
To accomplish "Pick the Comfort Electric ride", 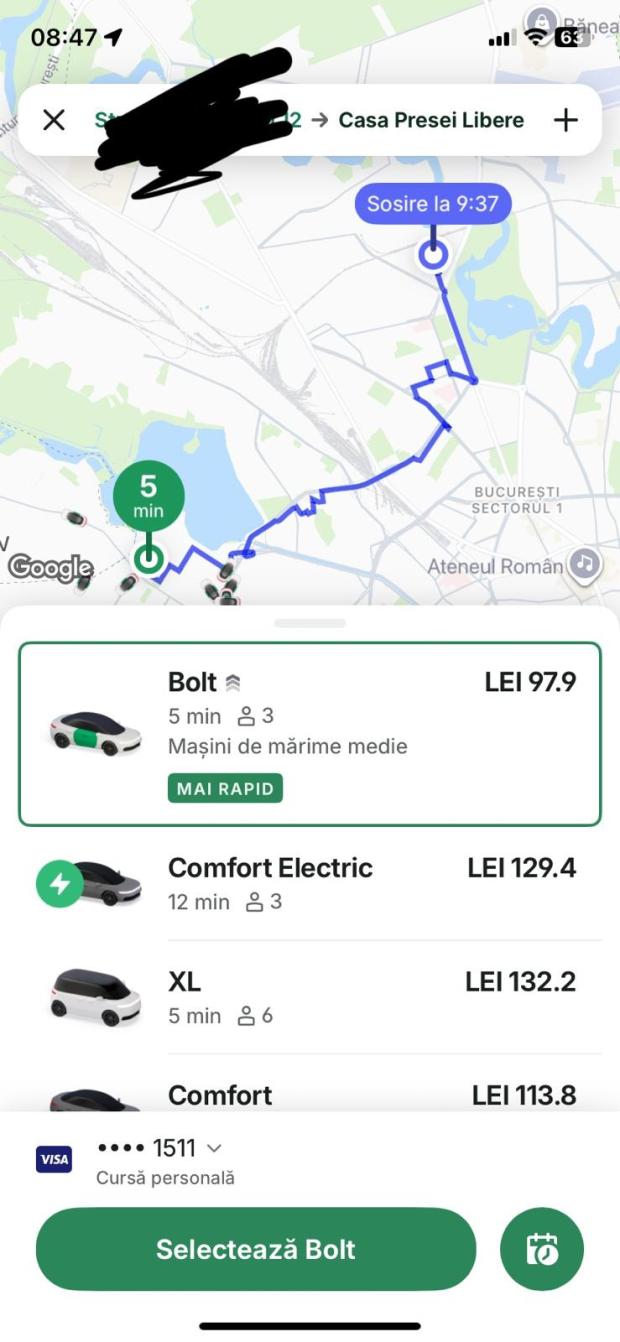I will click(310, 883).
